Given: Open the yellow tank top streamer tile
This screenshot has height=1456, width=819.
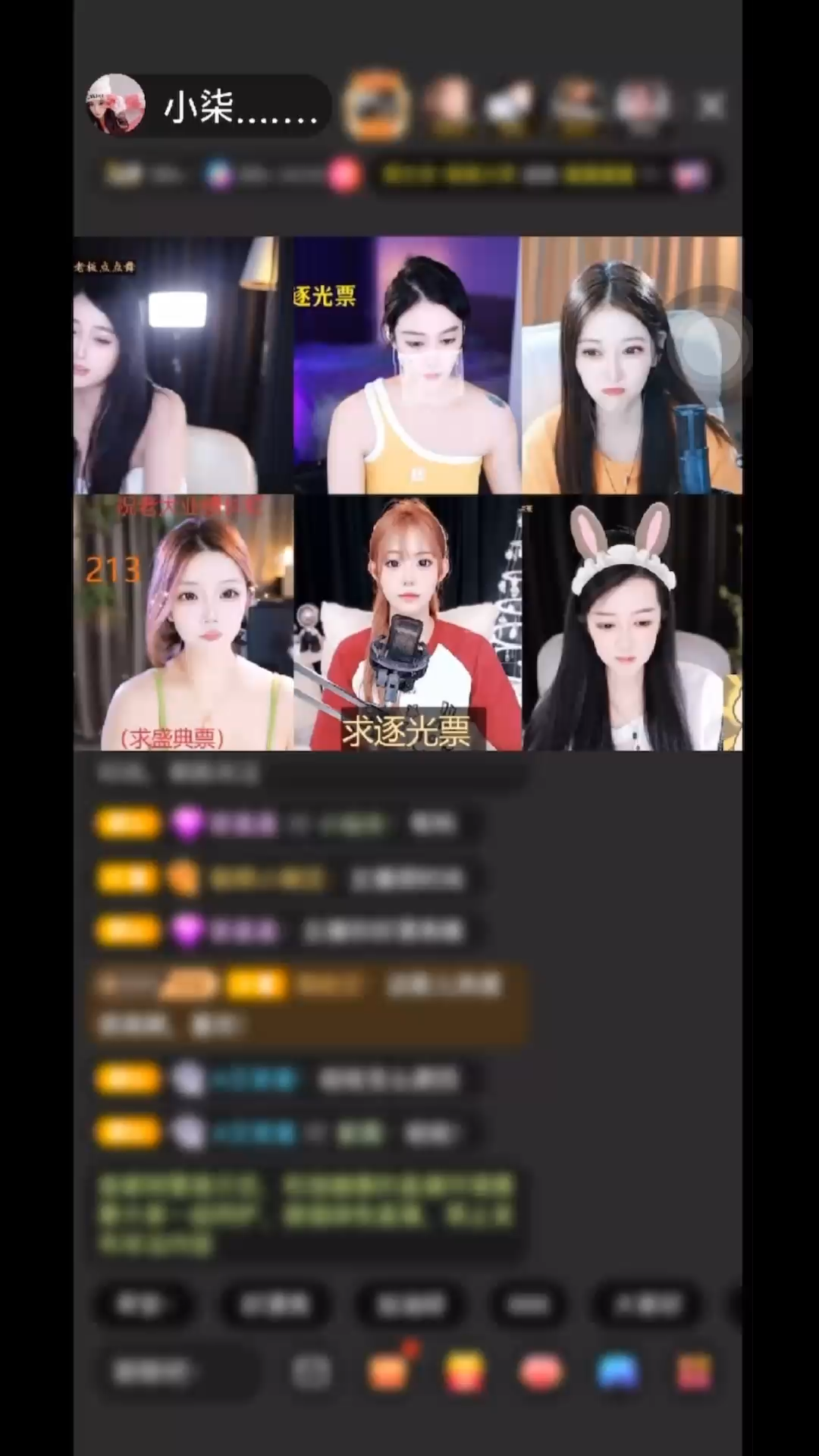Looking at the screenshot, I should [x=407, y=365].
